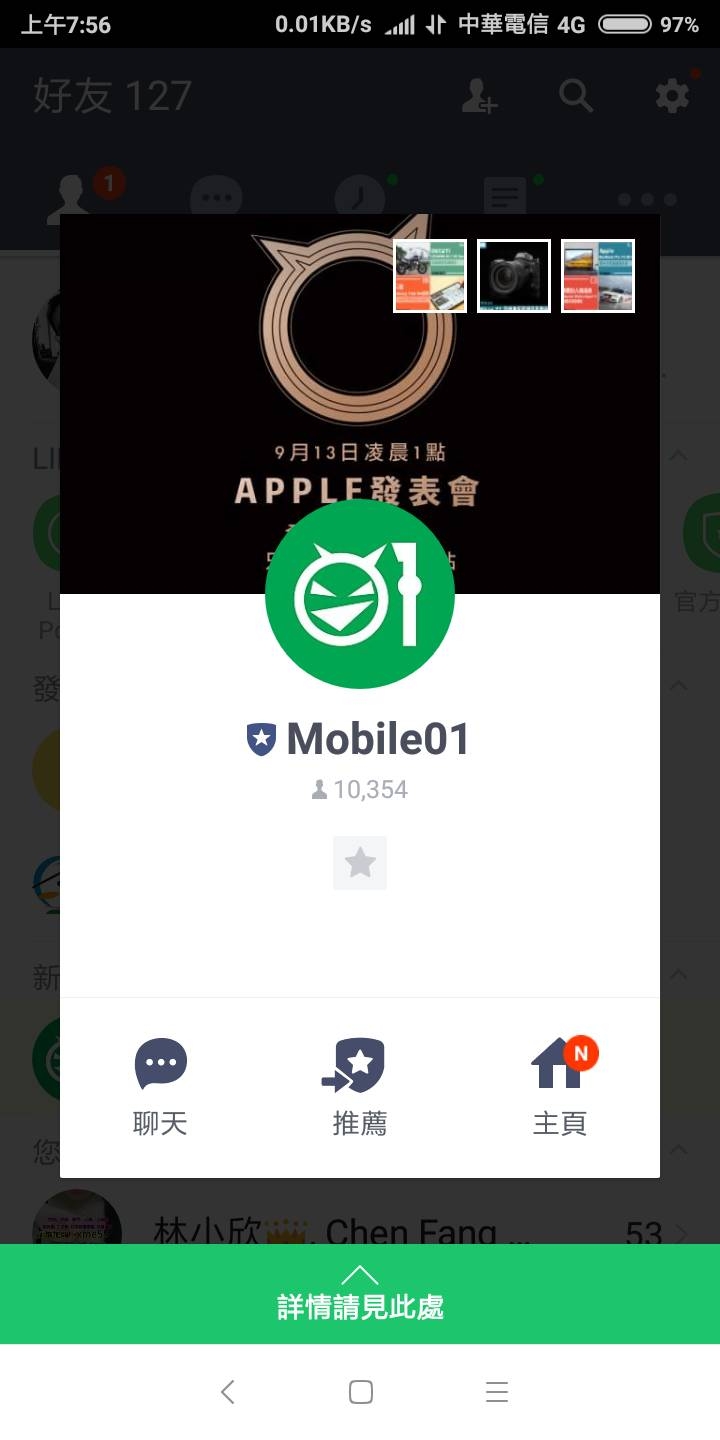This screenshot has height=1440, width=720.
Task: Open the third post thumbnail with car
Action: [598, 276]
